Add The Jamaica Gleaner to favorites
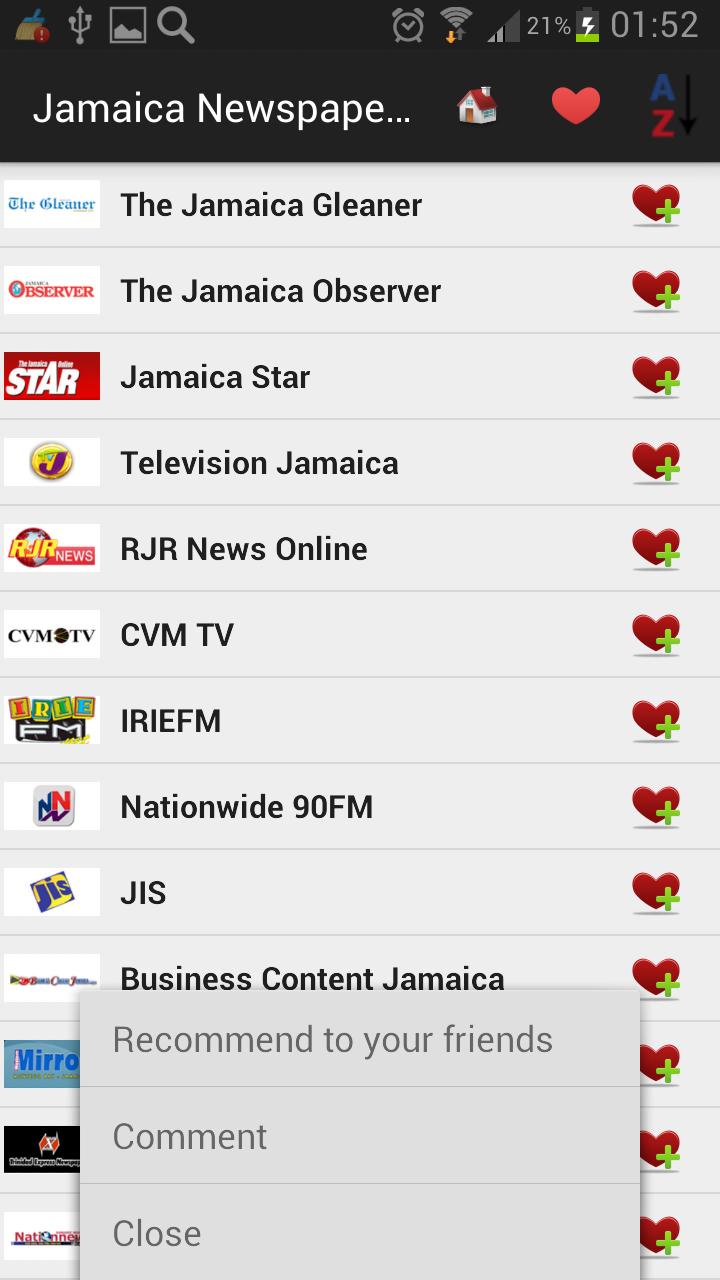Screen dimensions: 720x1280 pyautogui.click(x=656, y=205)
